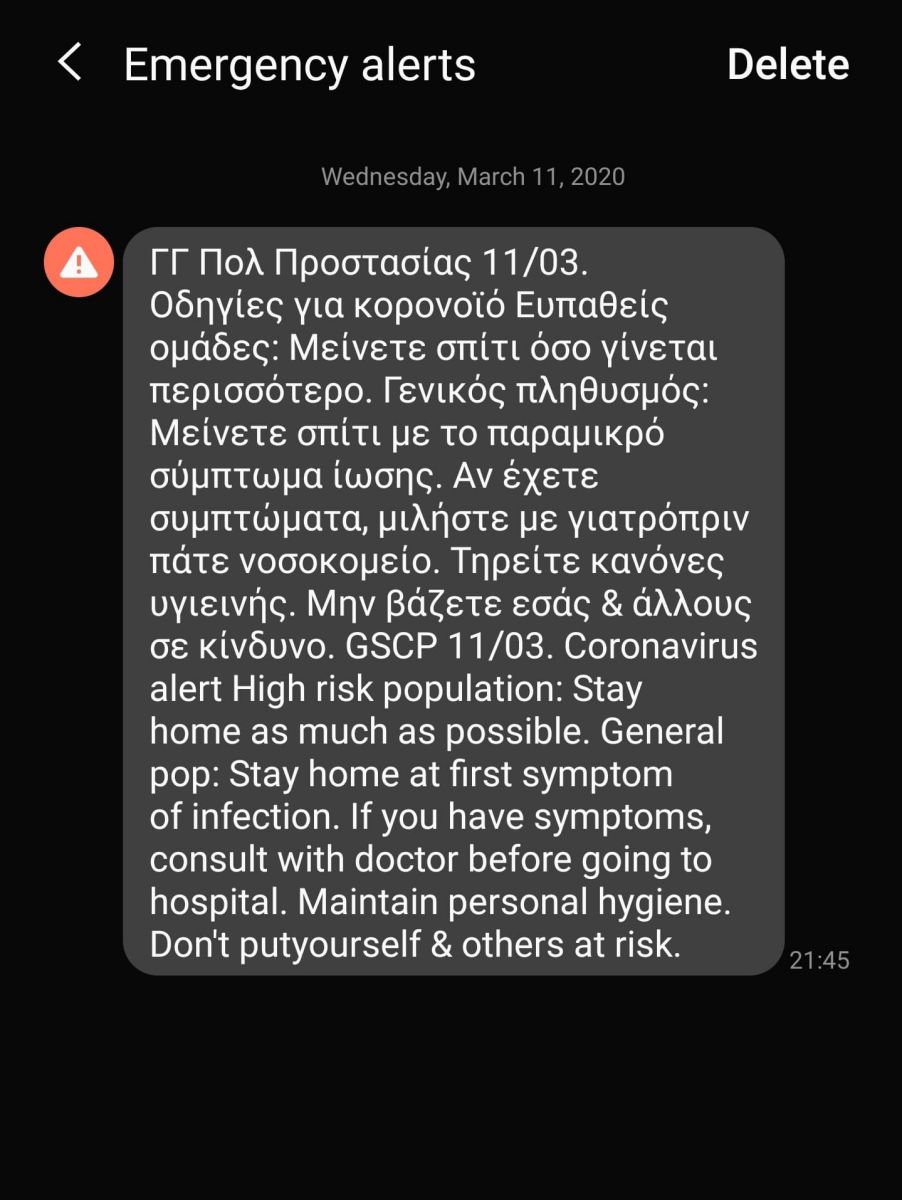Go back from Emergency alerts
Screen dimensions: 902x1200
click(x=69, y=64)
